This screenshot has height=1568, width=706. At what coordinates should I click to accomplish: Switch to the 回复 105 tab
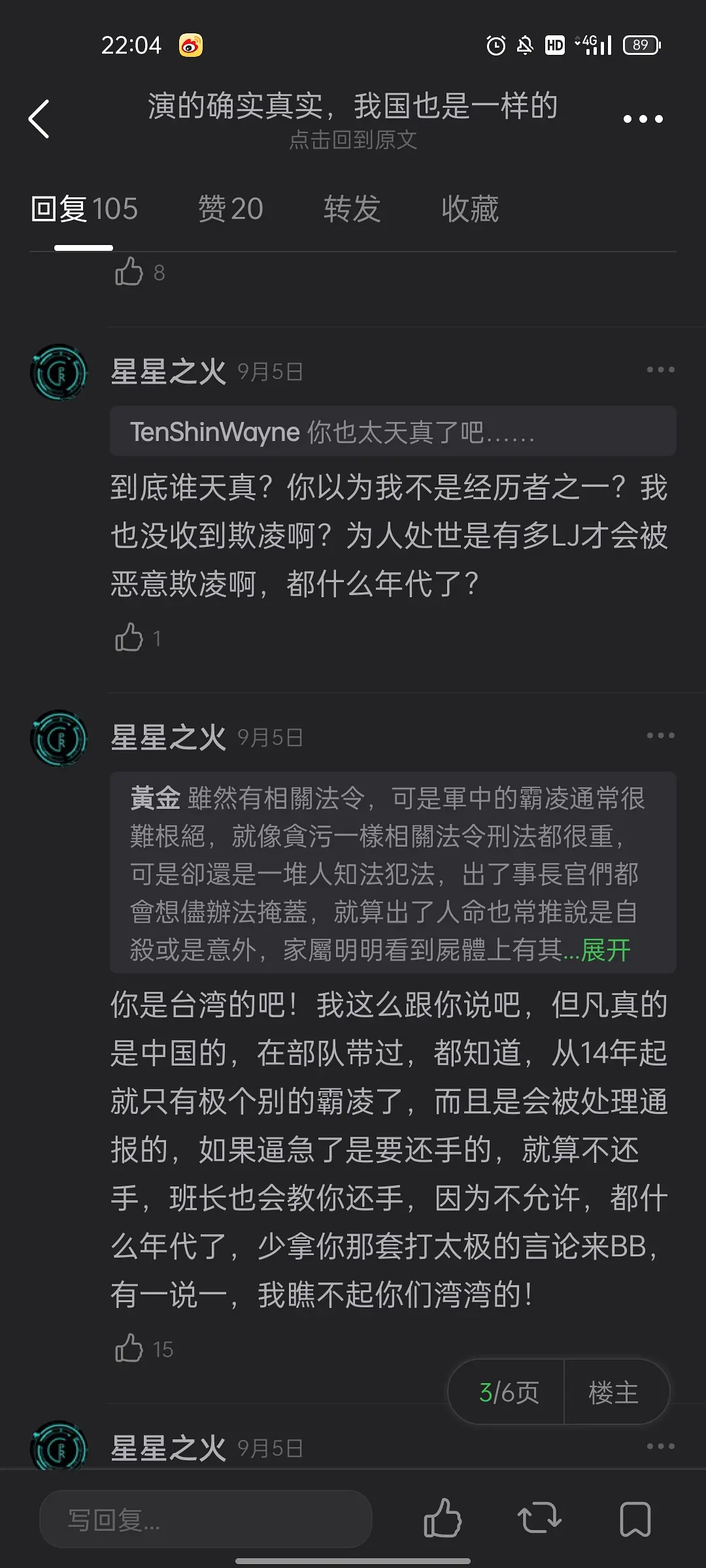click(x=84, y=209)
